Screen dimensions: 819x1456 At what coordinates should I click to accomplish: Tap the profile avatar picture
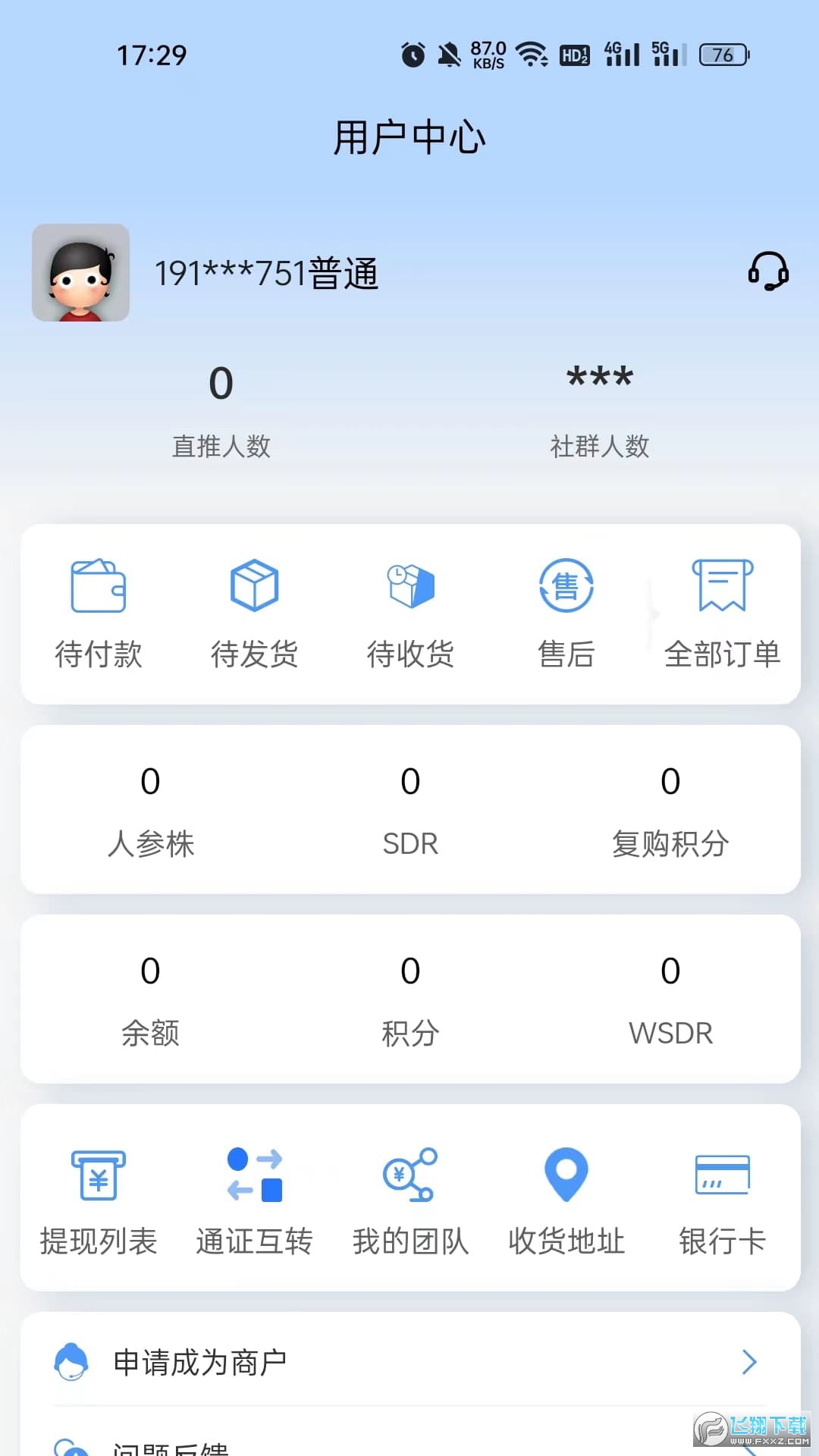click(80, 272)
